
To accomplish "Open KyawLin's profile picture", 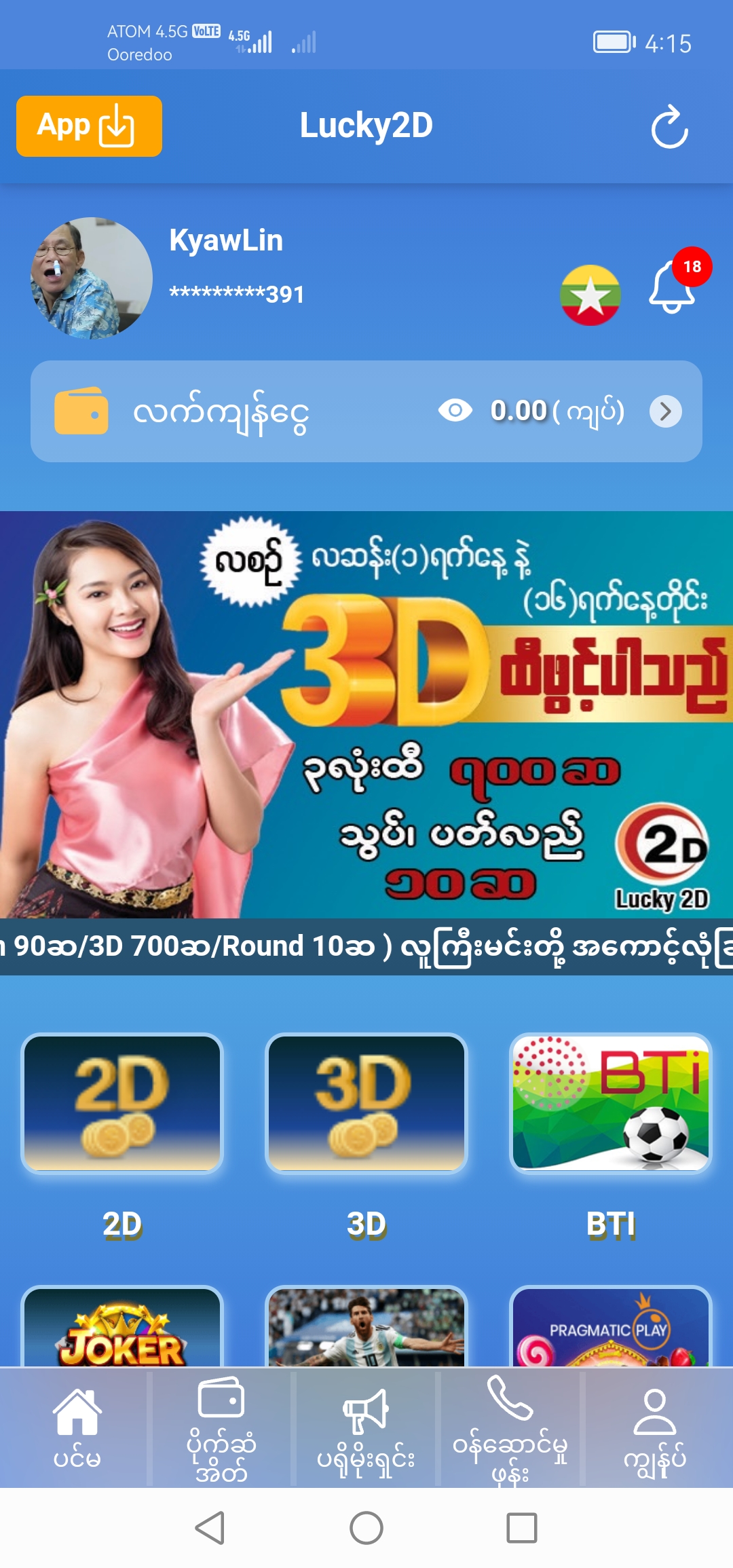I will tap(92, 278).
